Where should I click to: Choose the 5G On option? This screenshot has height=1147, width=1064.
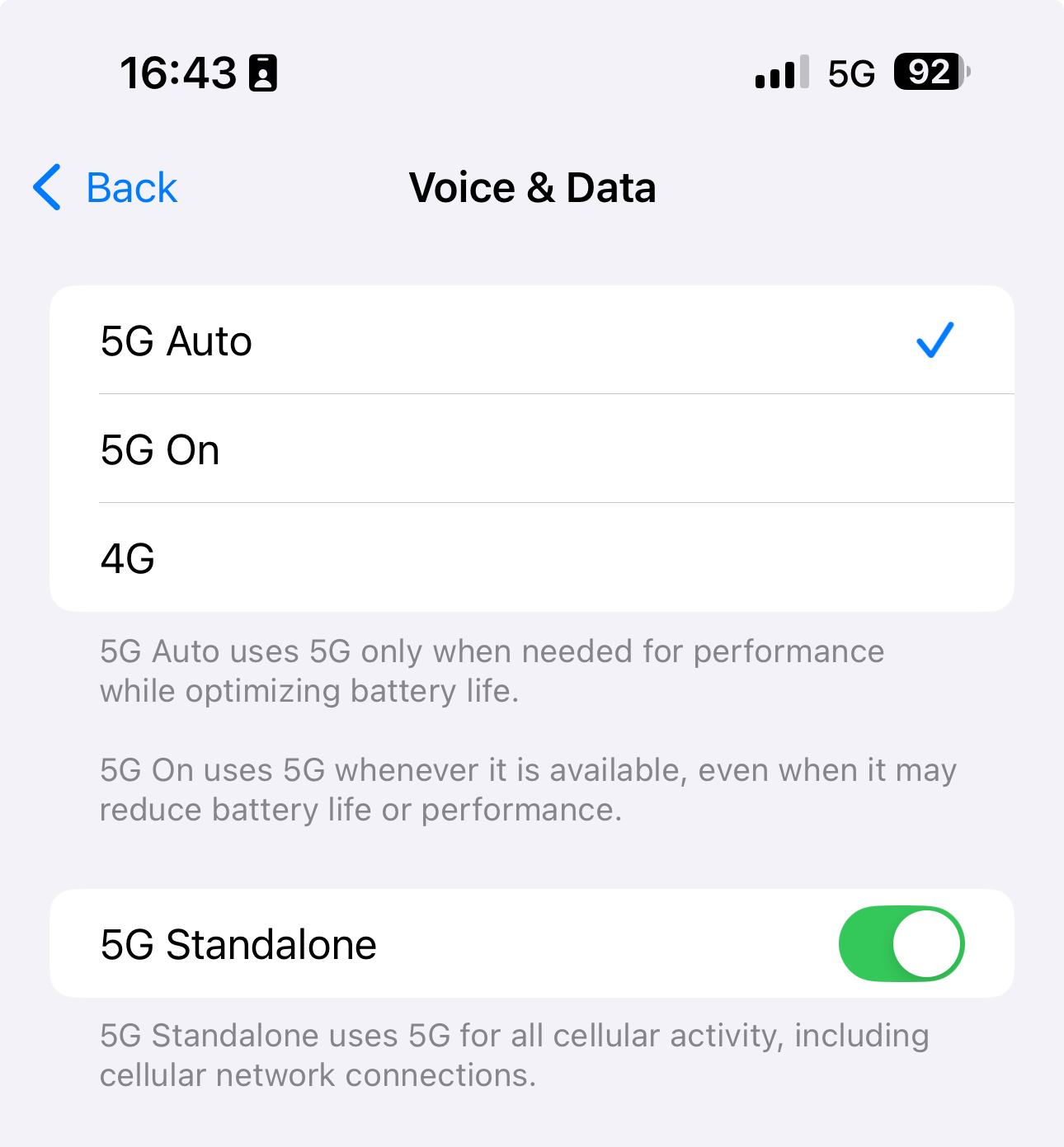pos(531,449)
